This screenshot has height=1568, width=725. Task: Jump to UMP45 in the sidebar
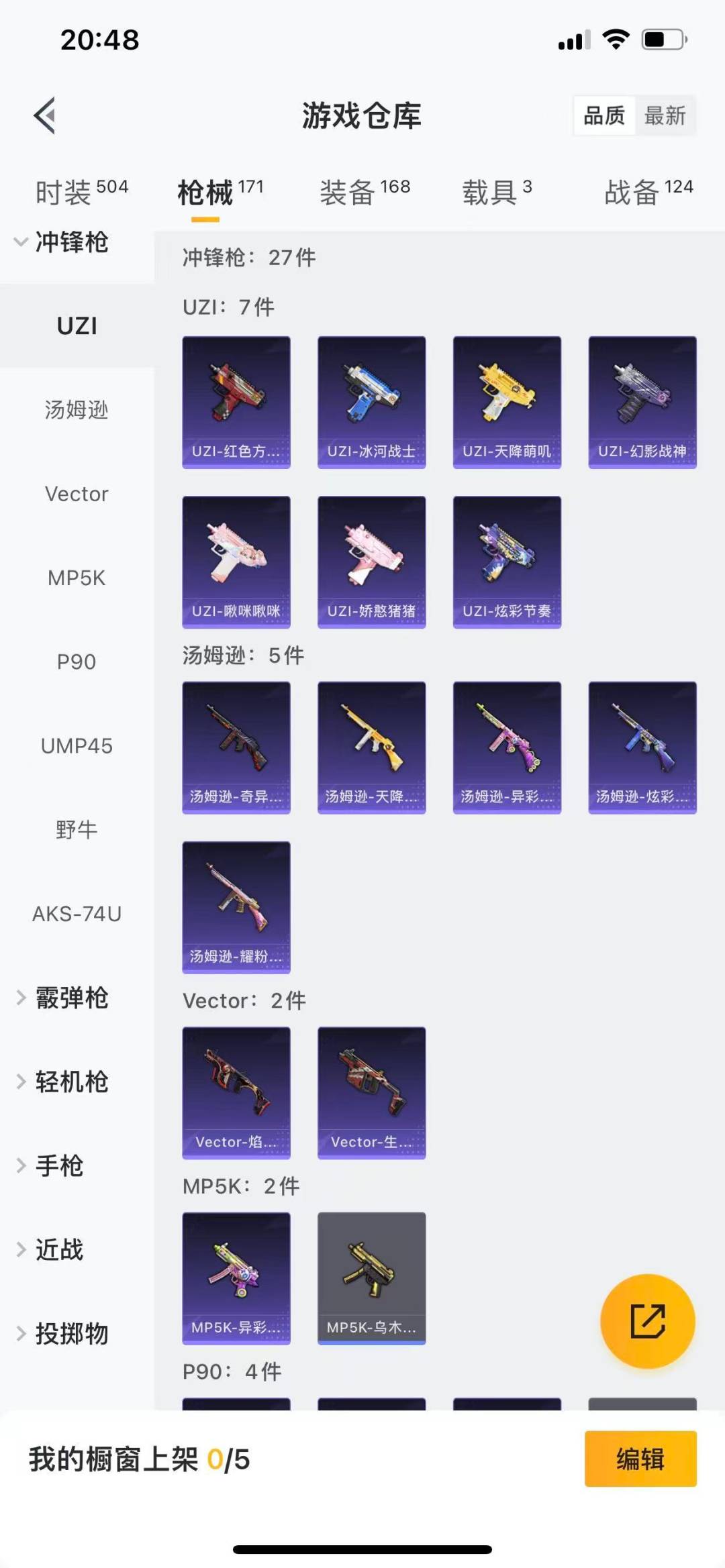(77, 745)
